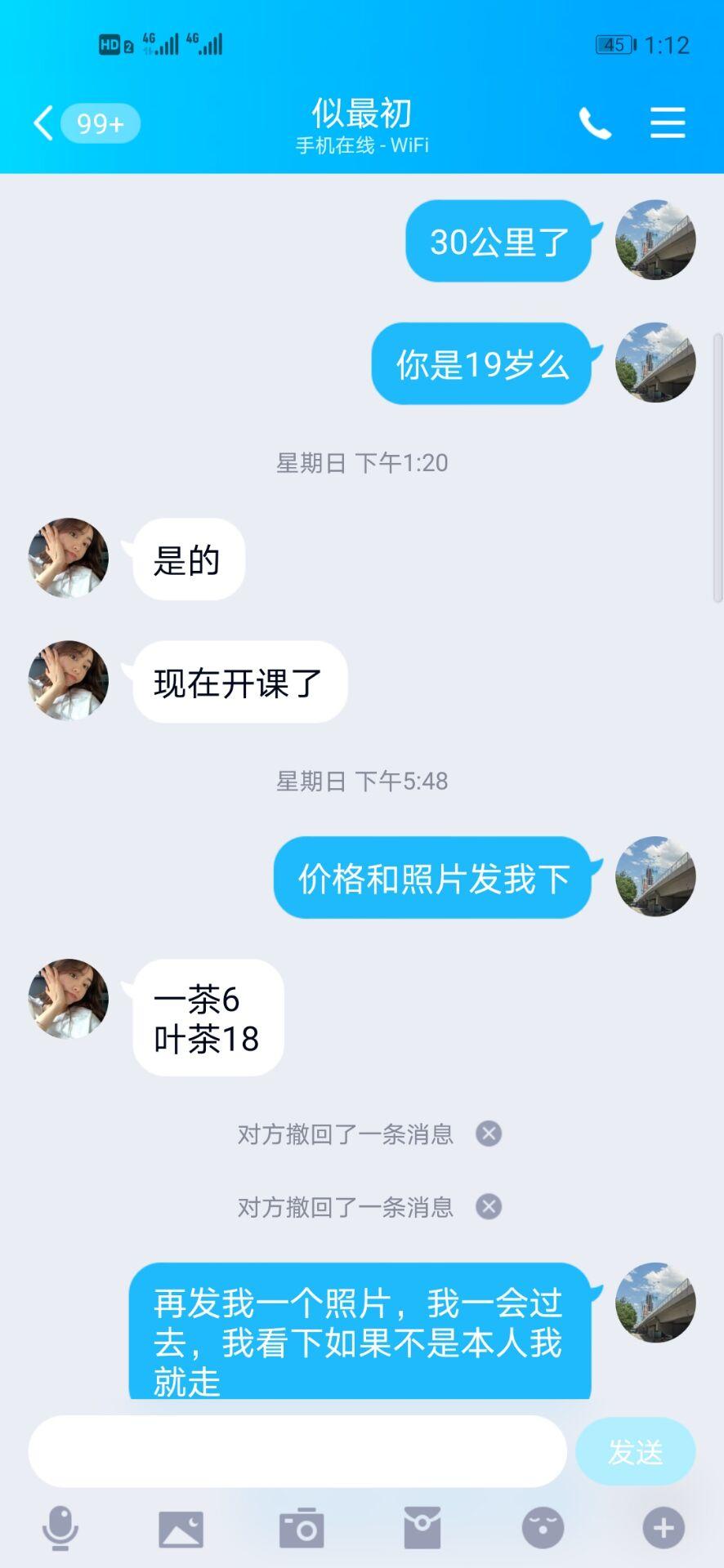Open the chat settings menu
724x1568 pixels.
coord(668,123)
